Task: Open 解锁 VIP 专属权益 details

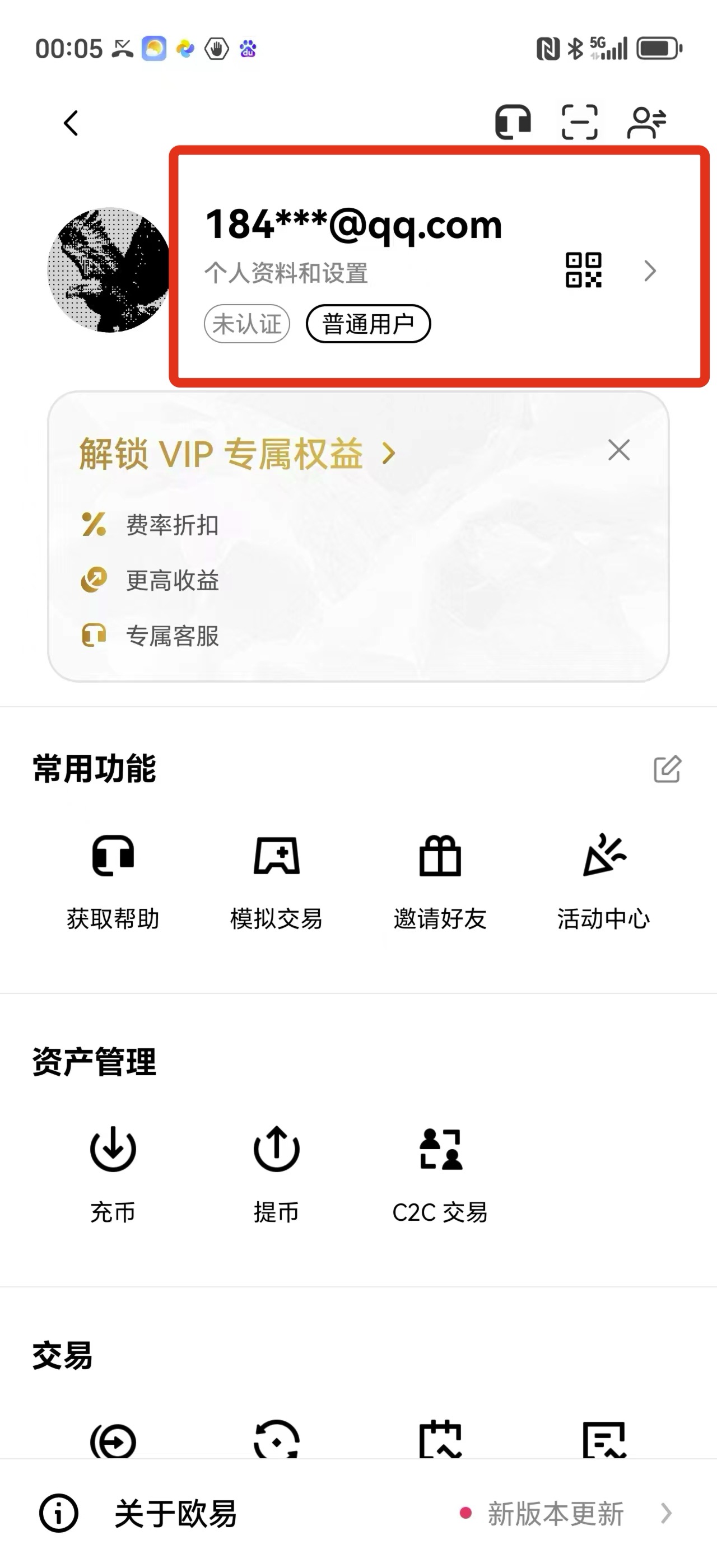Action: point(238,454)
